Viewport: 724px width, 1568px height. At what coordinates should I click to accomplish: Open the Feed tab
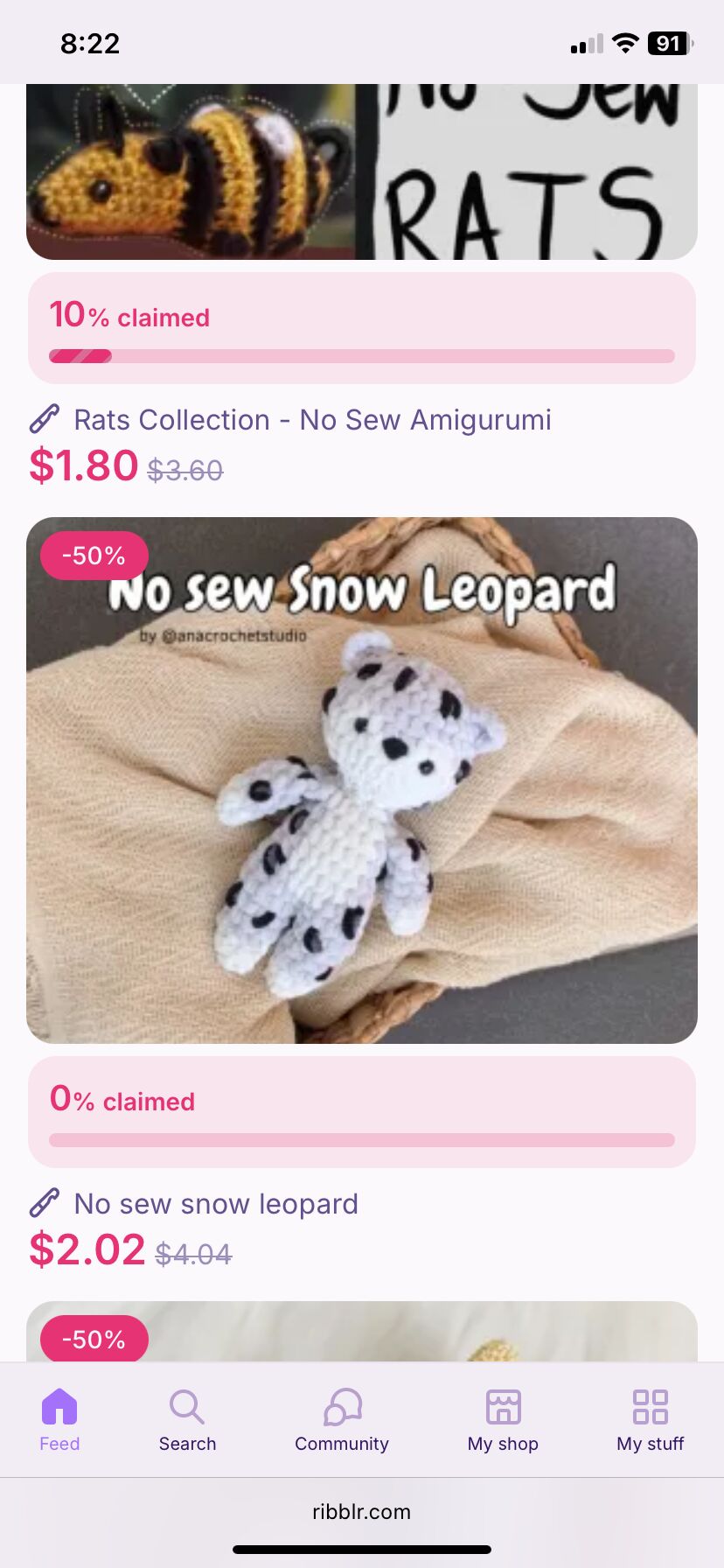pyautogui.click(x=59, y=1421)
